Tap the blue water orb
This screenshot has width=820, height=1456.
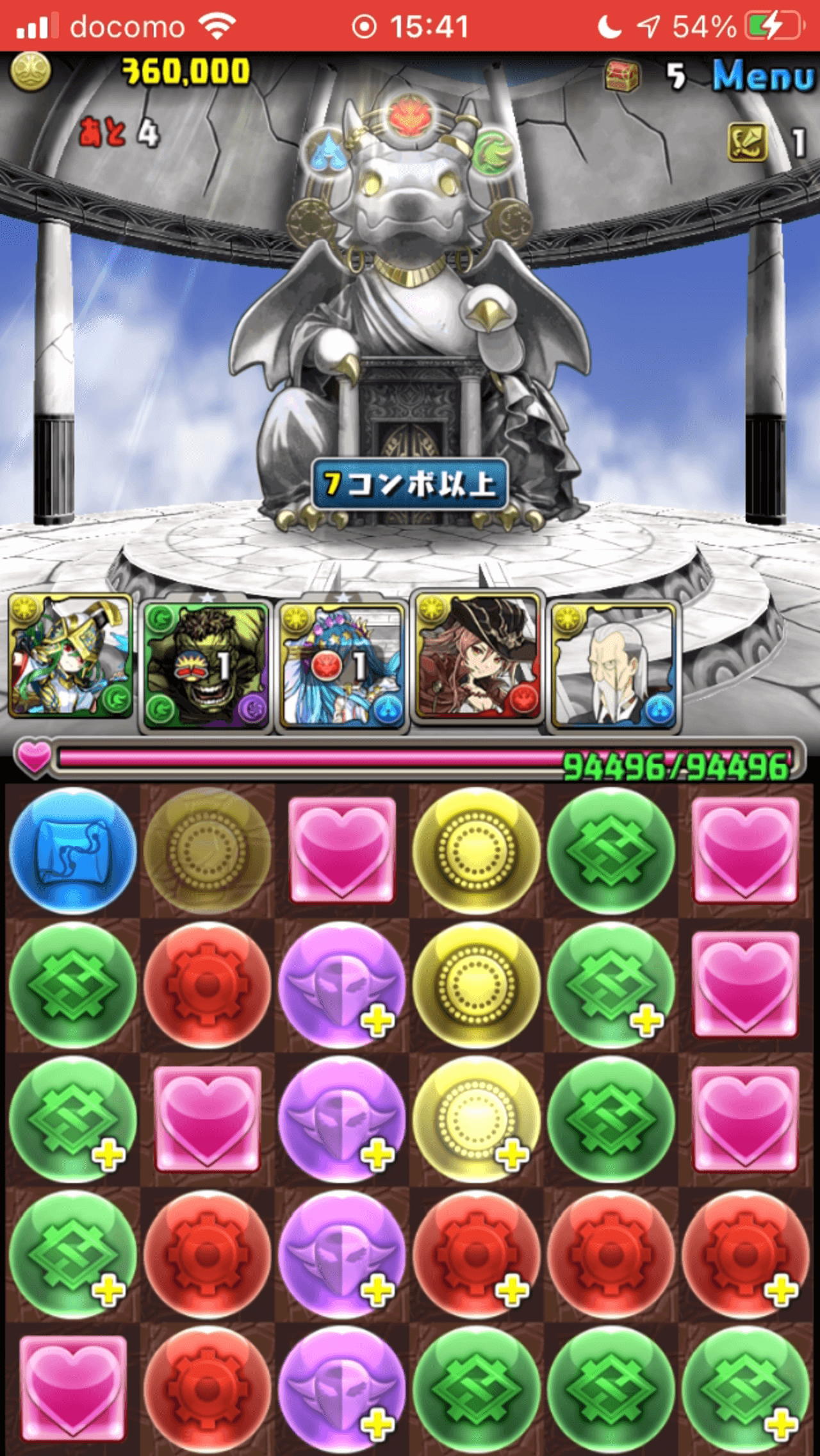coord(74,851)
